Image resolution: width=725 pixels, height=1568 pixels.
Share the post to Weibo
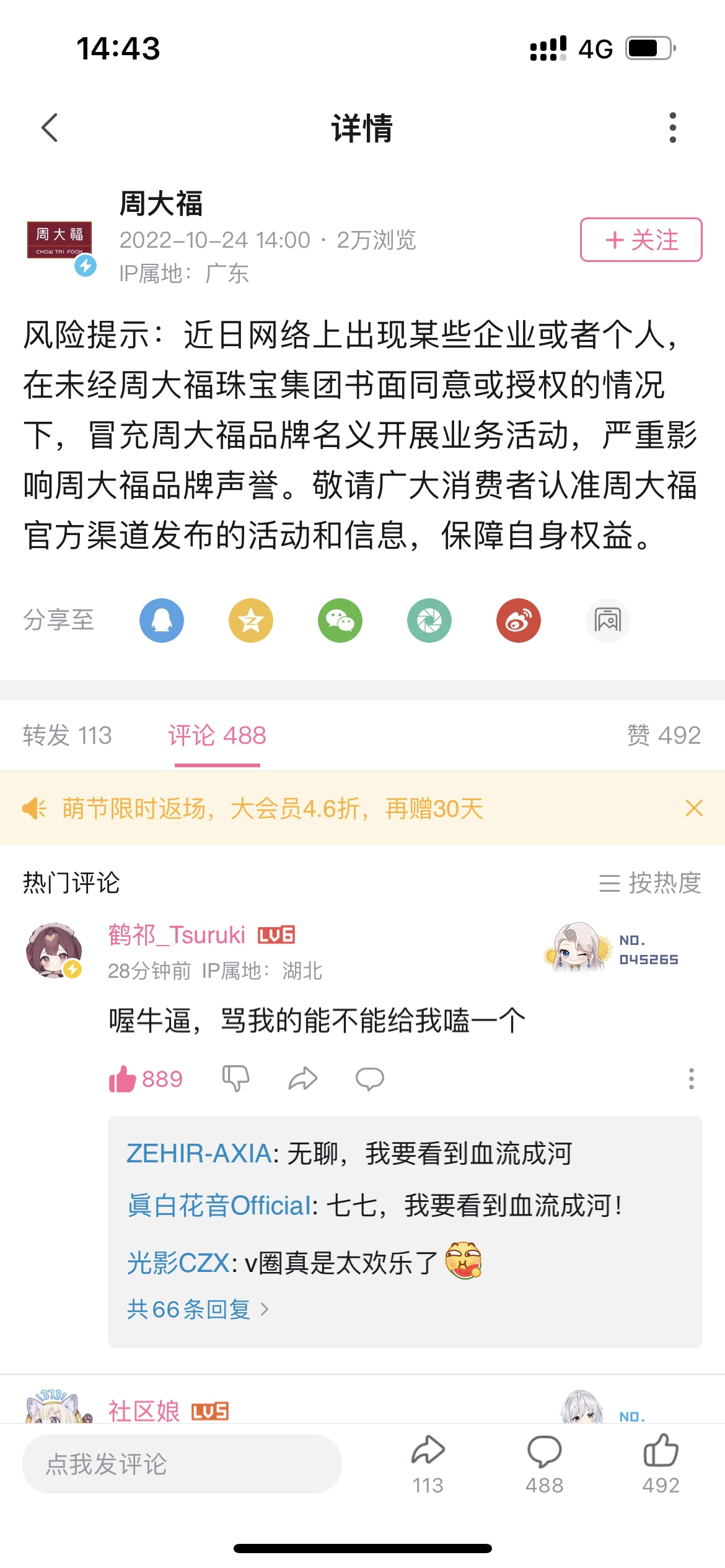point(519,621)
